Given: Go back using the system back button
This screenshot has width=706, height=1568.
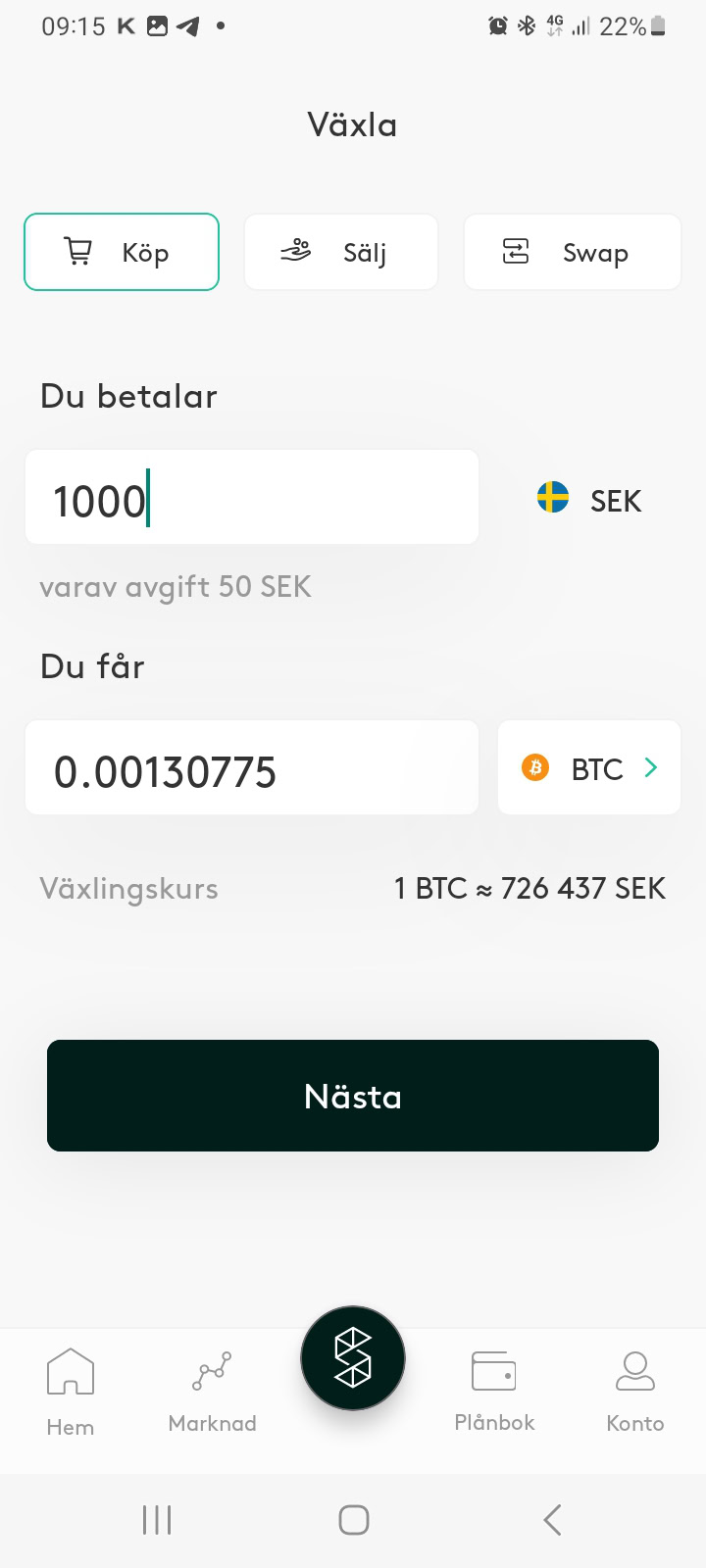Looking at the screenshot, I should pos(552,1520).
